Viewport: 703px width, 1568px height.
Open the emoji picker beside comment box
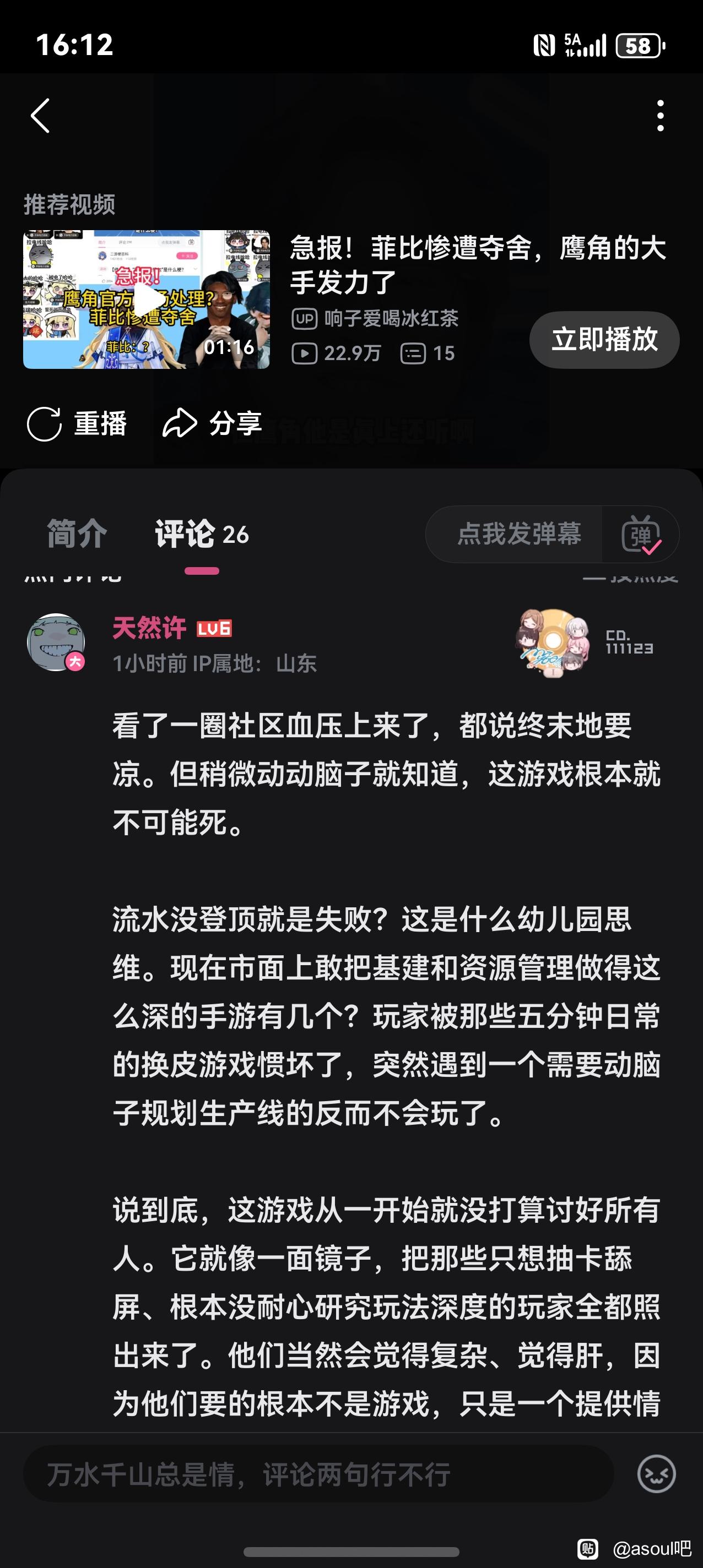pyautogui.click(x=656, y=1474)
